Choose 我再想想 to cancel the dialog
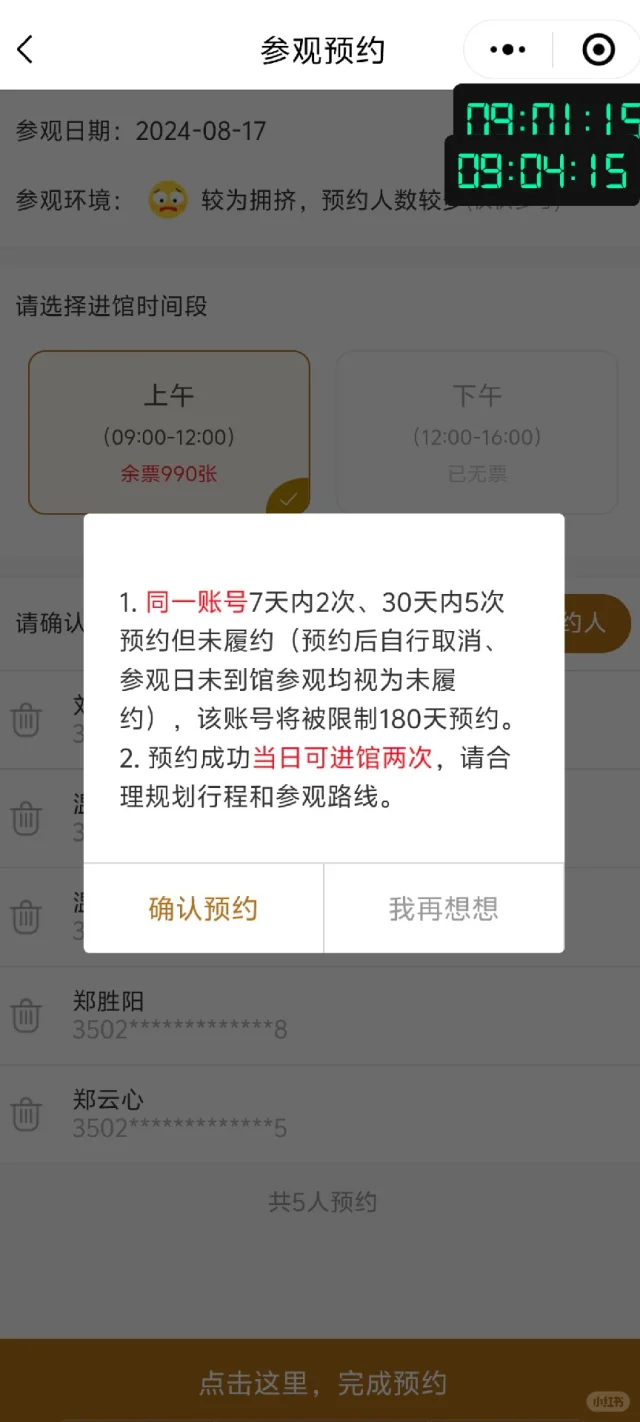The height and width of the screenshot is (1422, 640). click(443, 908)
